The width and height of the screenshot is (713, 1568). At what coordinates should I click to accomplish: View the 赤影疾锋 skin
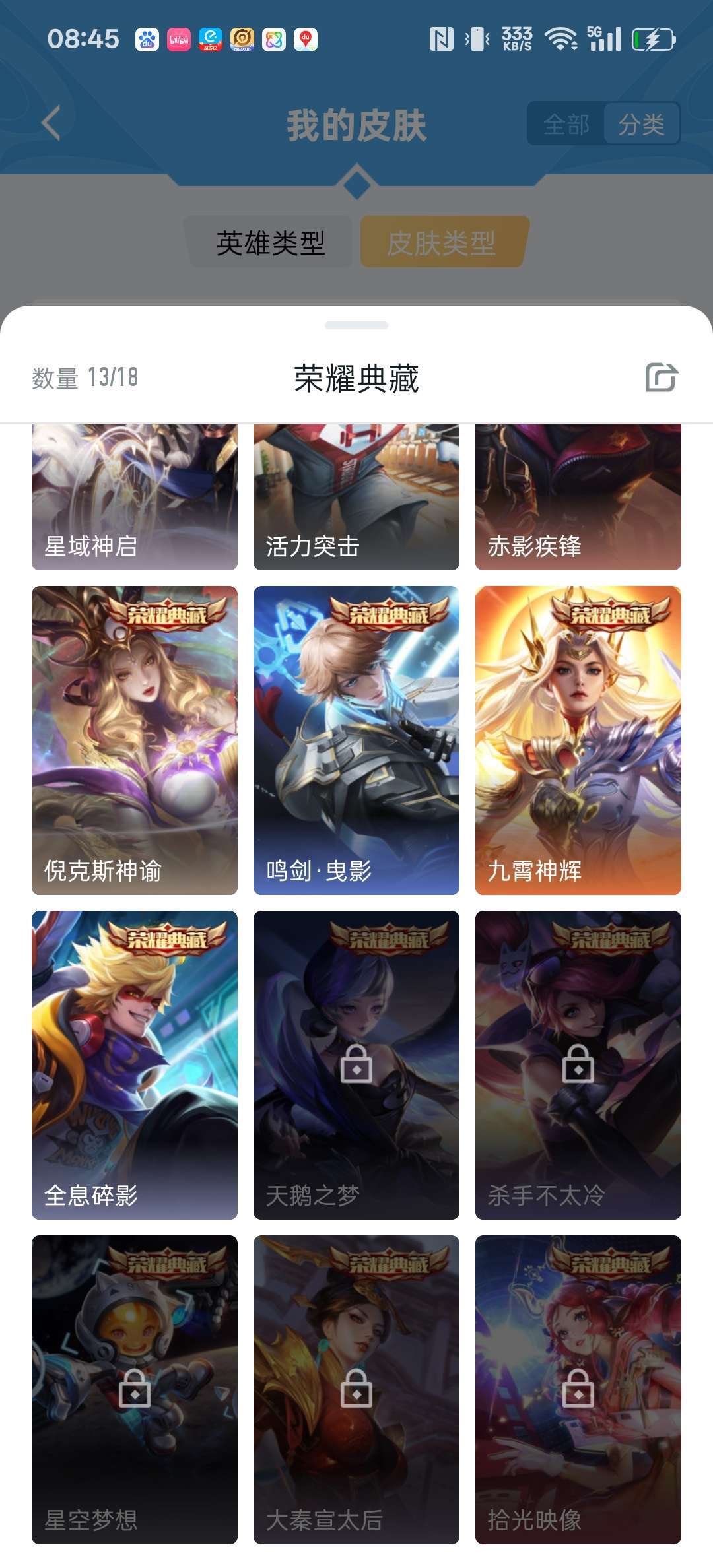[578, 497]
